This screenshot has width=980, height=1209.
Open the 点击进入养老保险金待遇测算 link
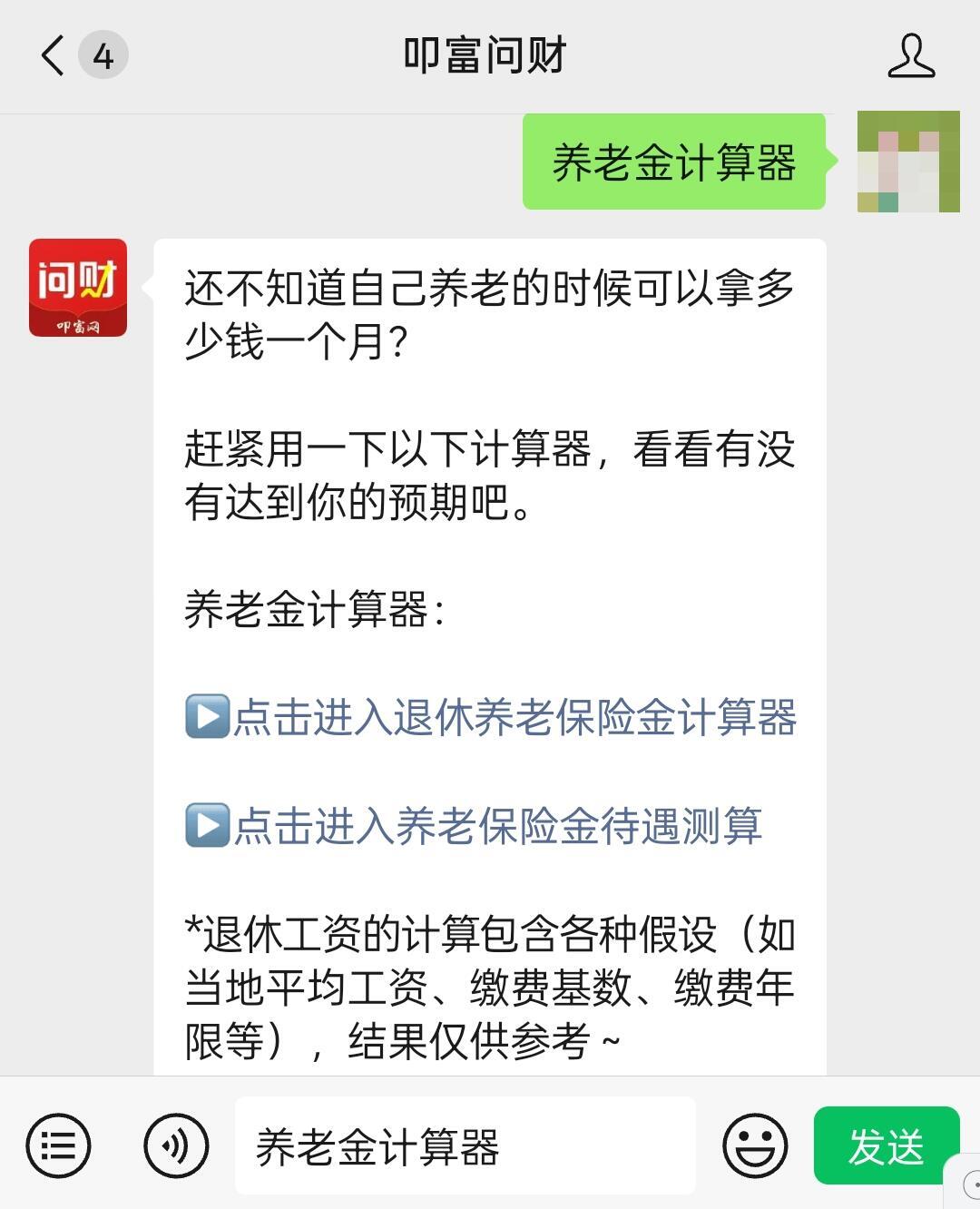click(496, 826)
